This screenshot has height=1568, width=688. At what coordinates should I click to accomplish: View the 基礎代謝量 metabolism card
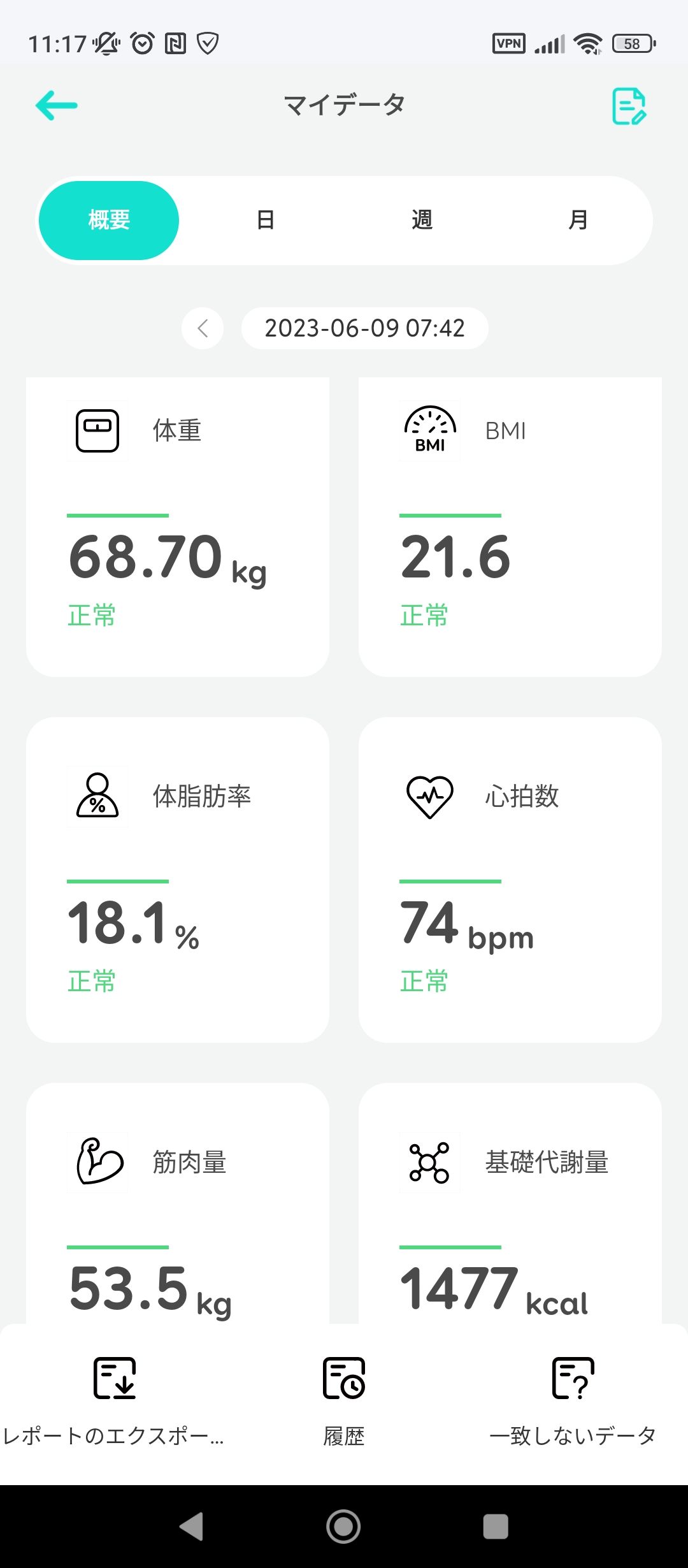click(x=510, y=1211)
